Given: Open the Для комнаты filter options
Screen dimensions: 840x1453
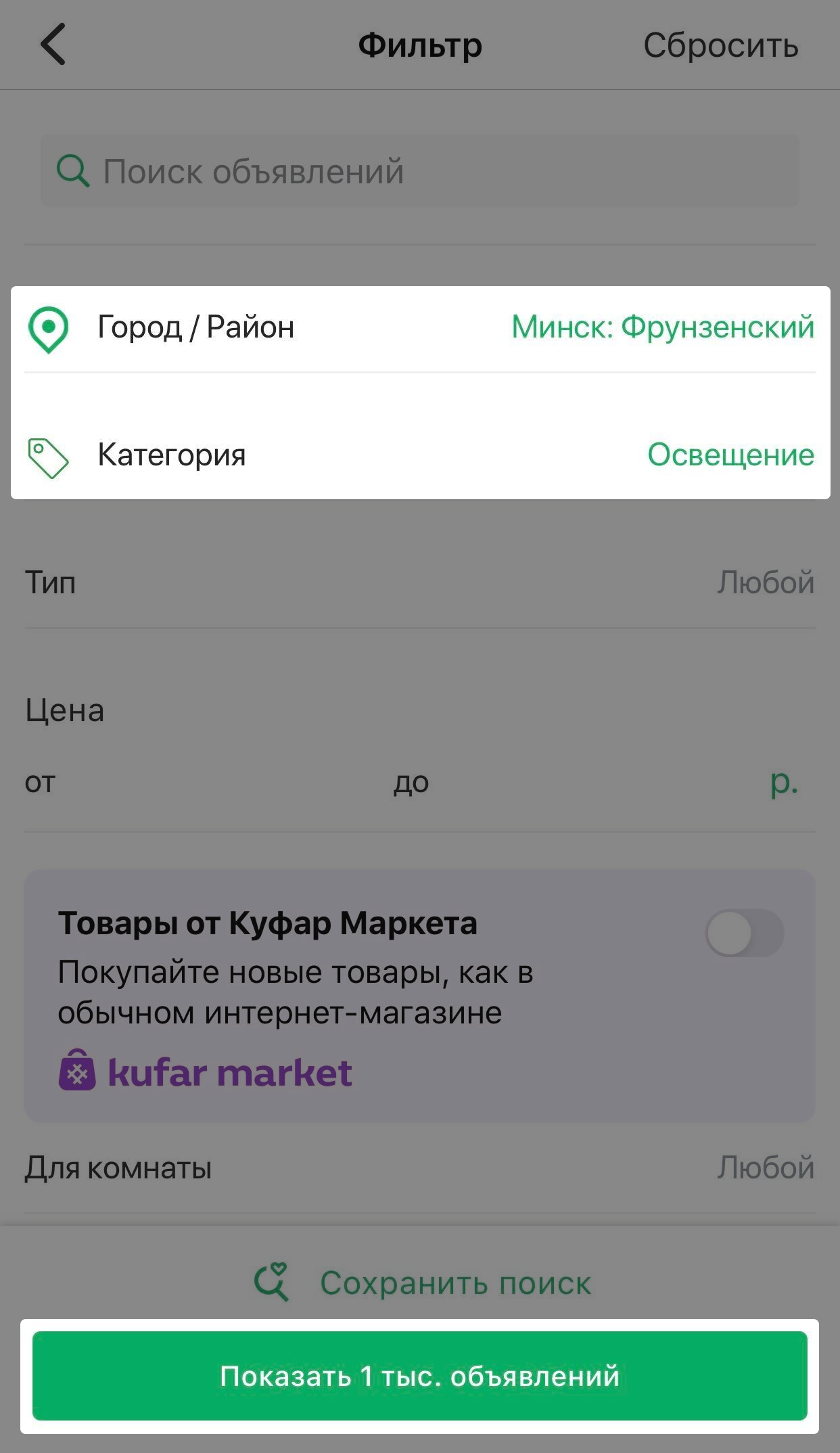Looking at the screenshot, I should click(419, 1168).
